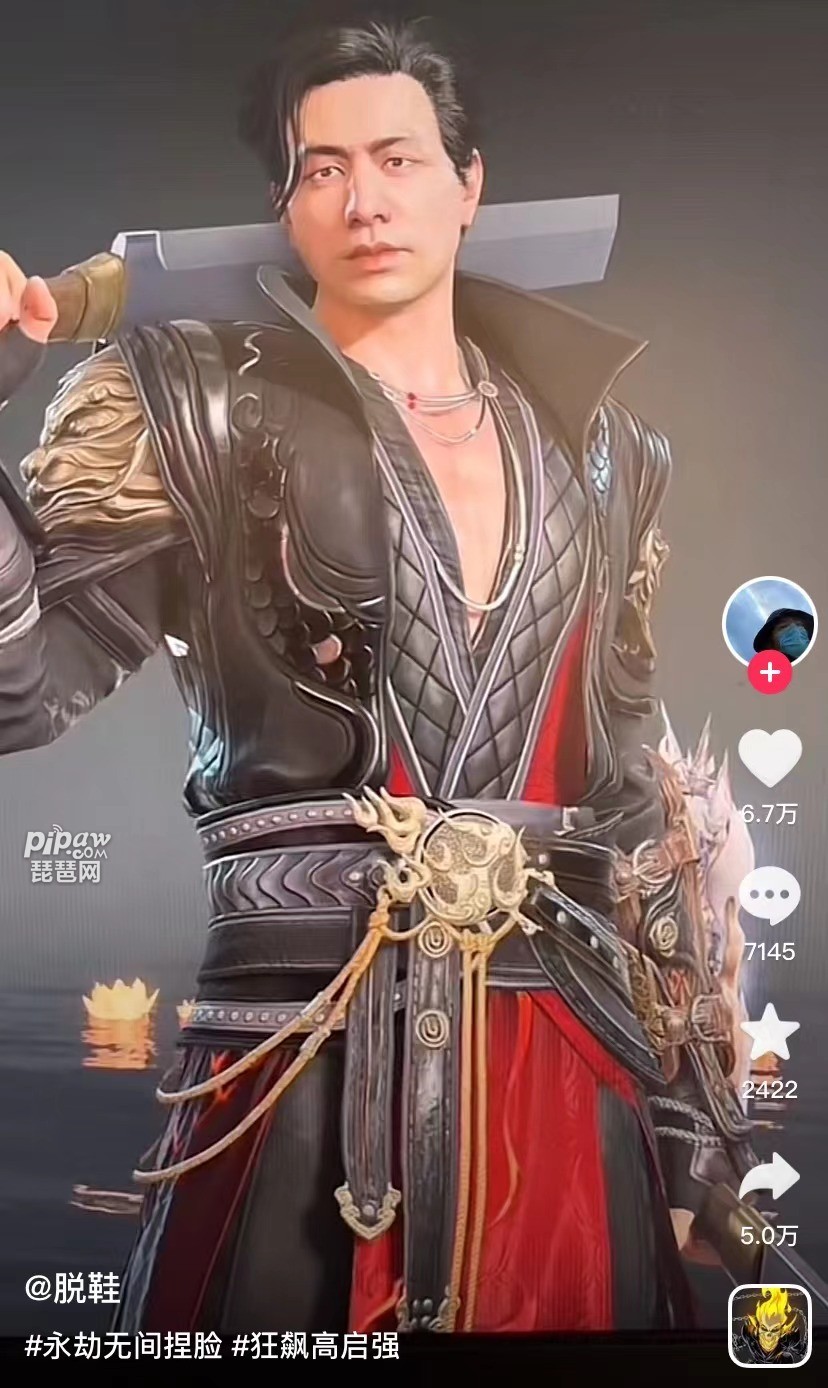Screen dimensions: 828x1388
Task: Open the #永劫无间捏脸 hashtag
Action: tap(123, 1346)
